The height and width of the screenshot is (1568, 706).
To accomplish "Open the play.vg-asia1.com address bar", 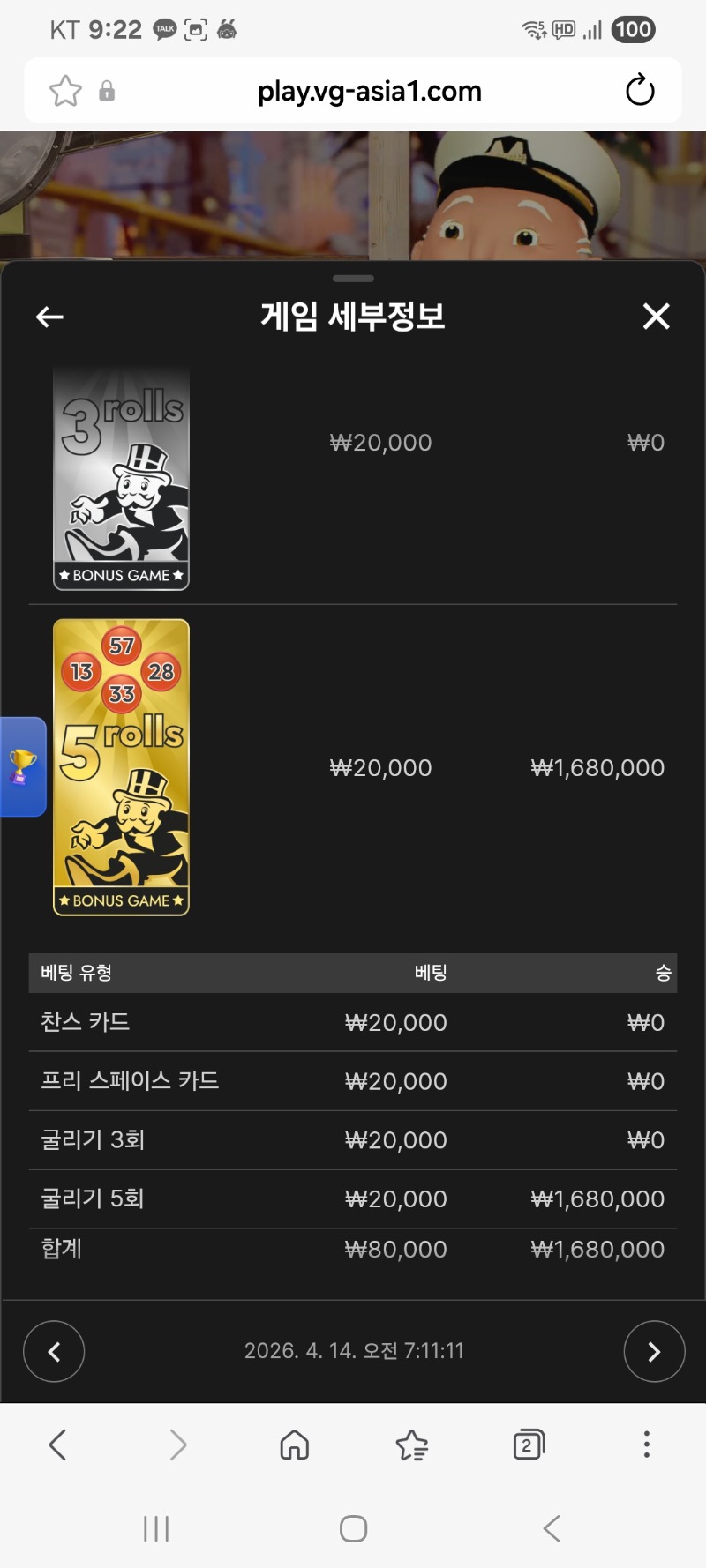I will click(x=369, y=91).
